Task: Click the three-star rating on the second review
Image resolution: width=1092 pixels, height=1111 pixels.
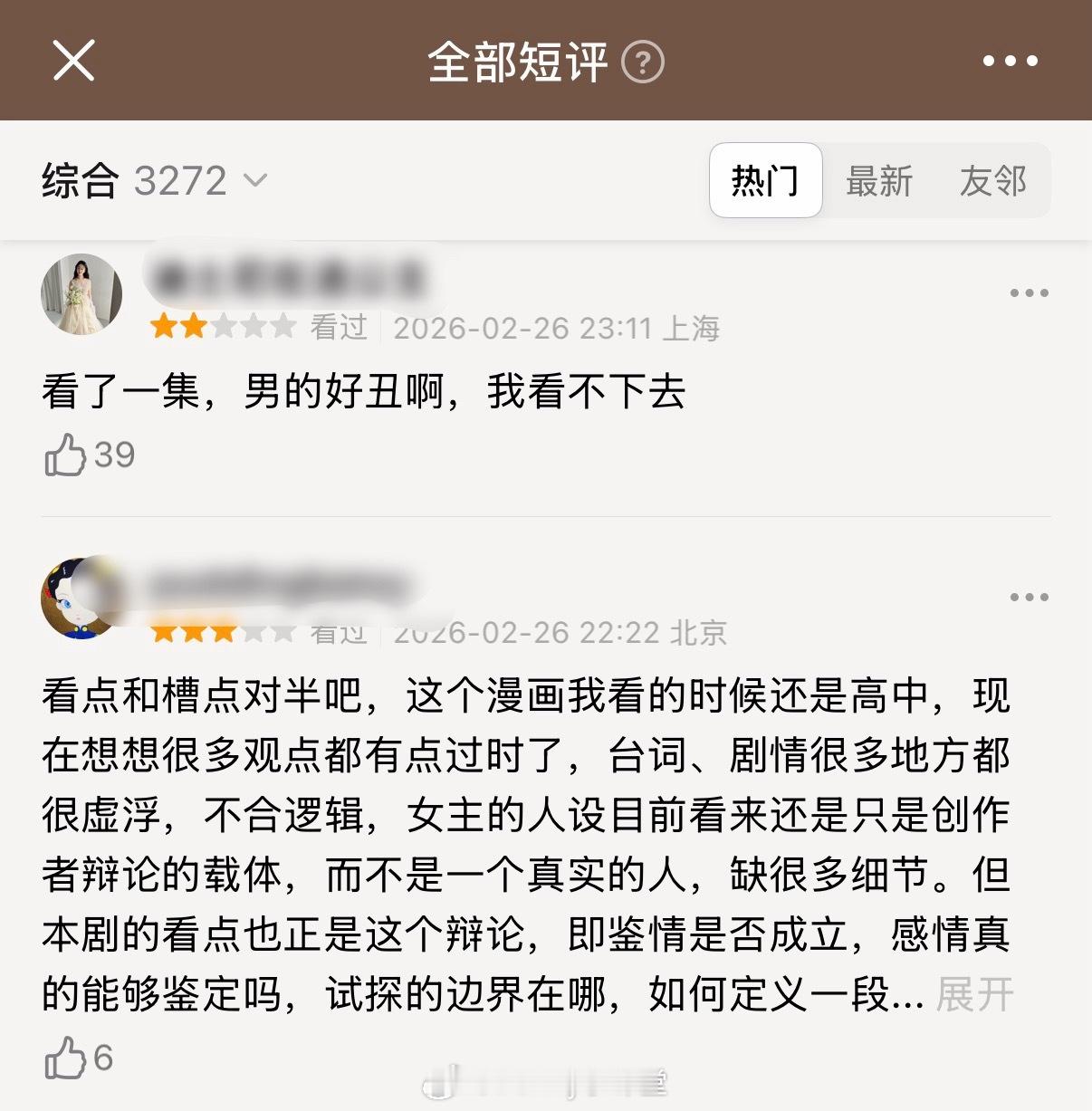Action: (x=224, y=633)
